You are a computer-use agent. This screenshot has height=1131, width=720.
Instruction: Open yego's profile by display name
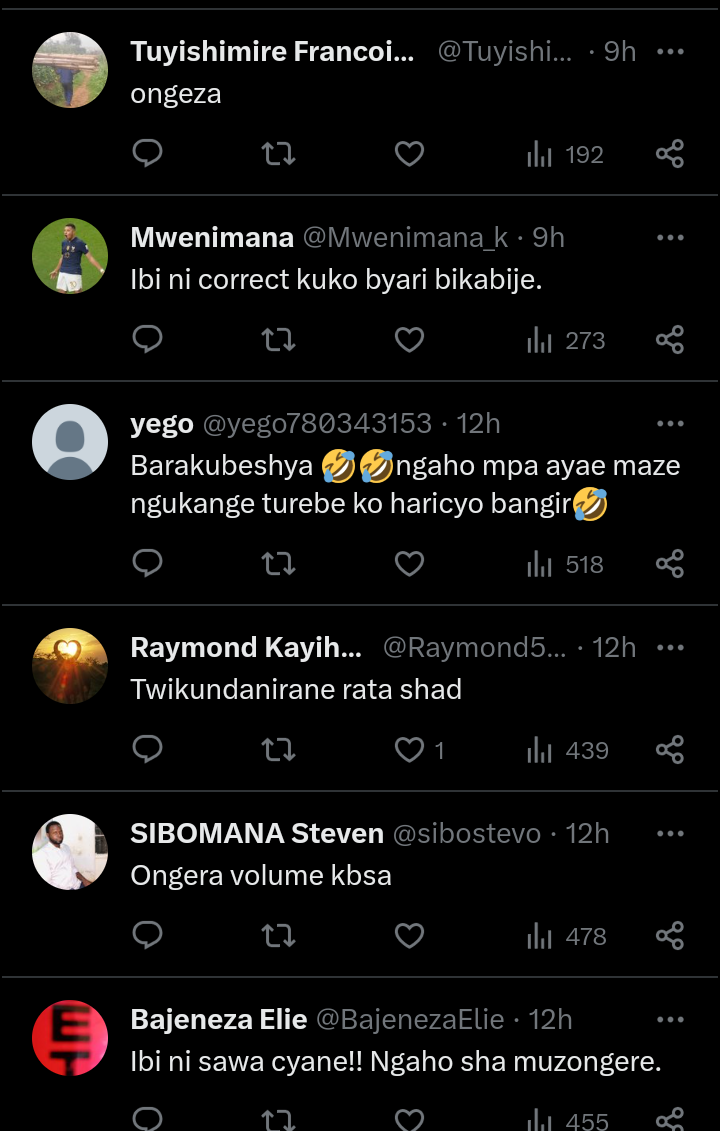point(162,424)
